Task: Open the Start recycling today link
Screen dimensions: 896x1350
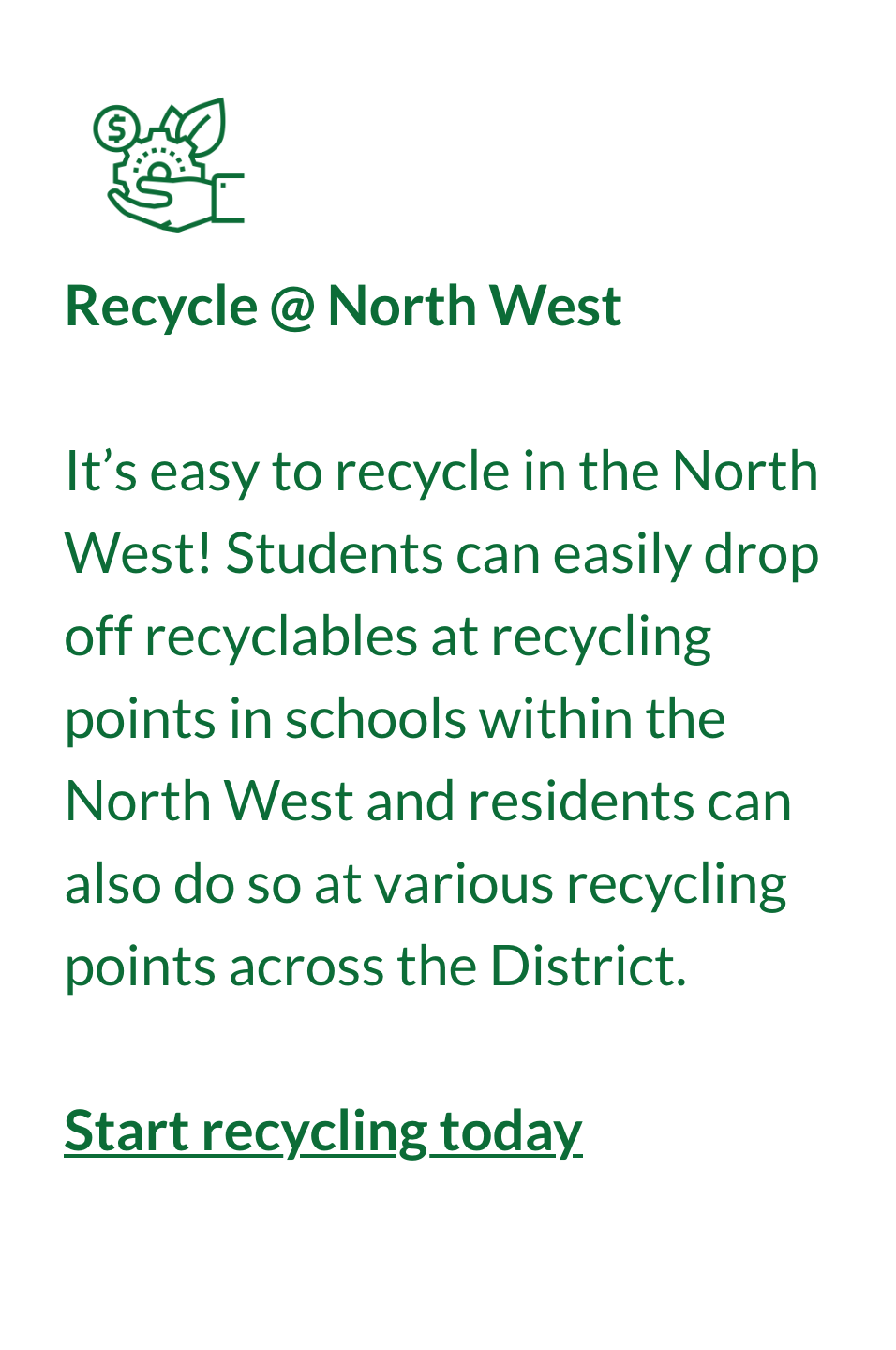Action: pyautogui.click(x=323, y=1132)
